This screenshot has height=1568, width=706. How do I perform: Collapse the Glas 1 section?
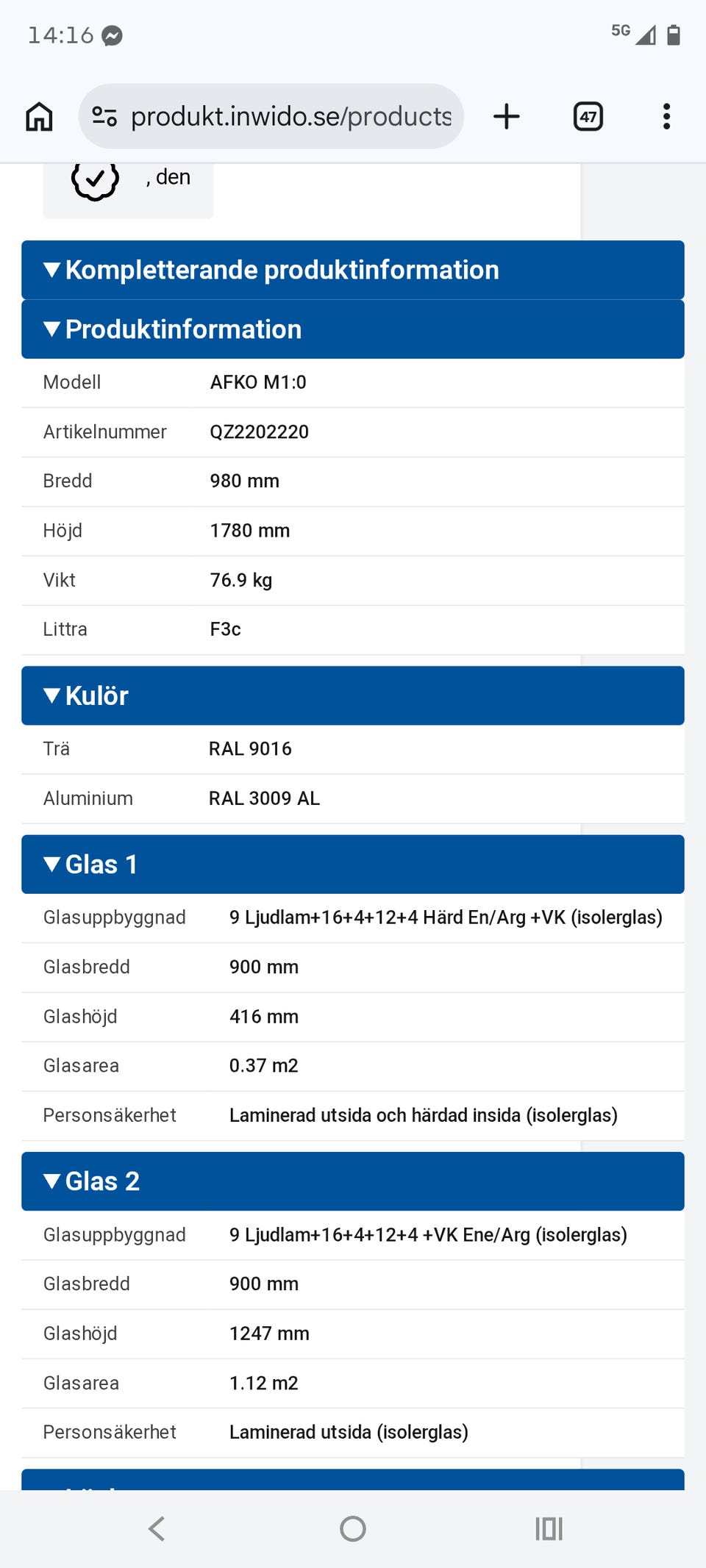point(353,864)
